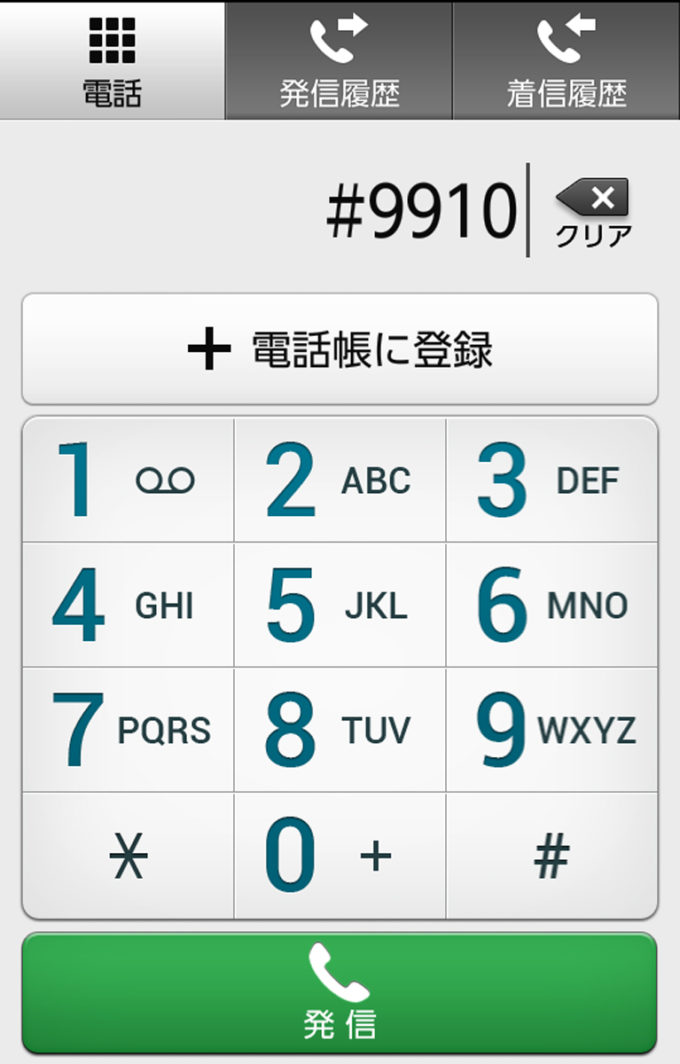Enter digit 9 WXYZ
The height and width of the screenshot is (1064, 680).
tap(552, 730)
